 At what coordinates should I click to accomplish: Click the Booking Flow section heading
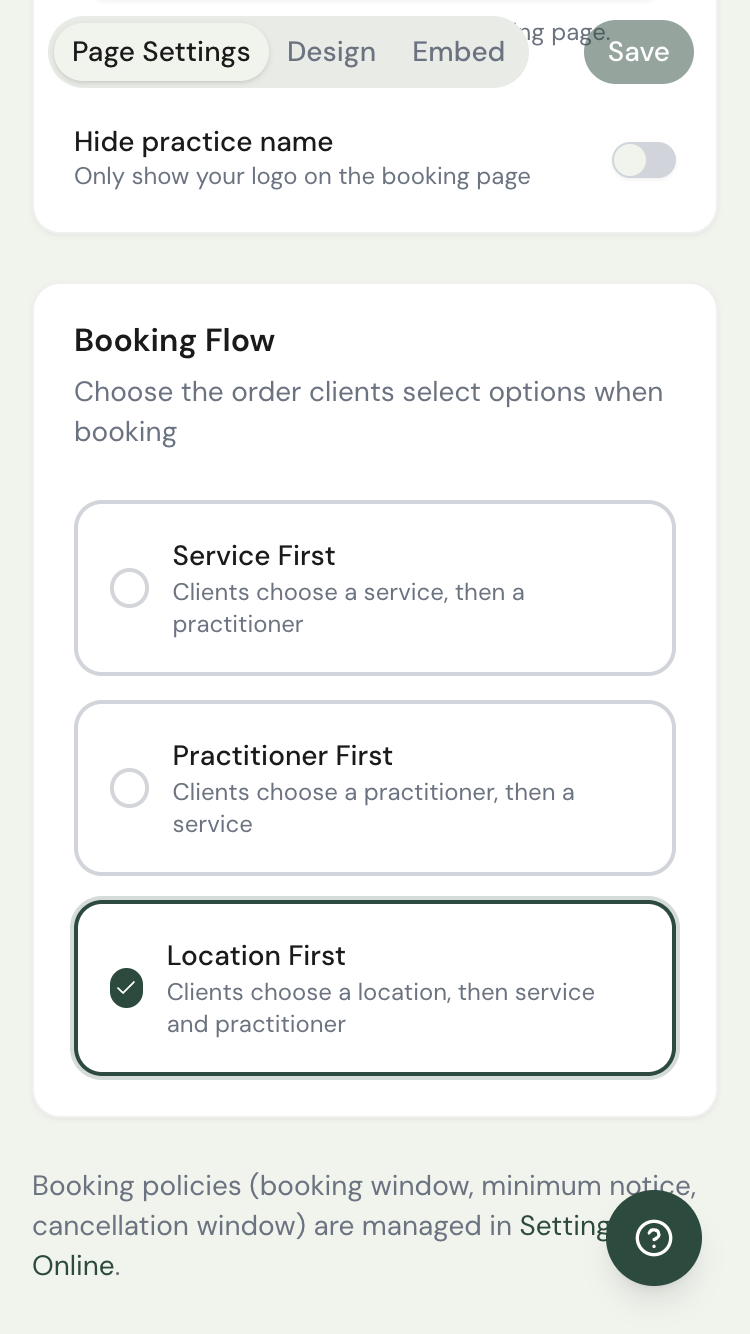[x=174, y=340]
